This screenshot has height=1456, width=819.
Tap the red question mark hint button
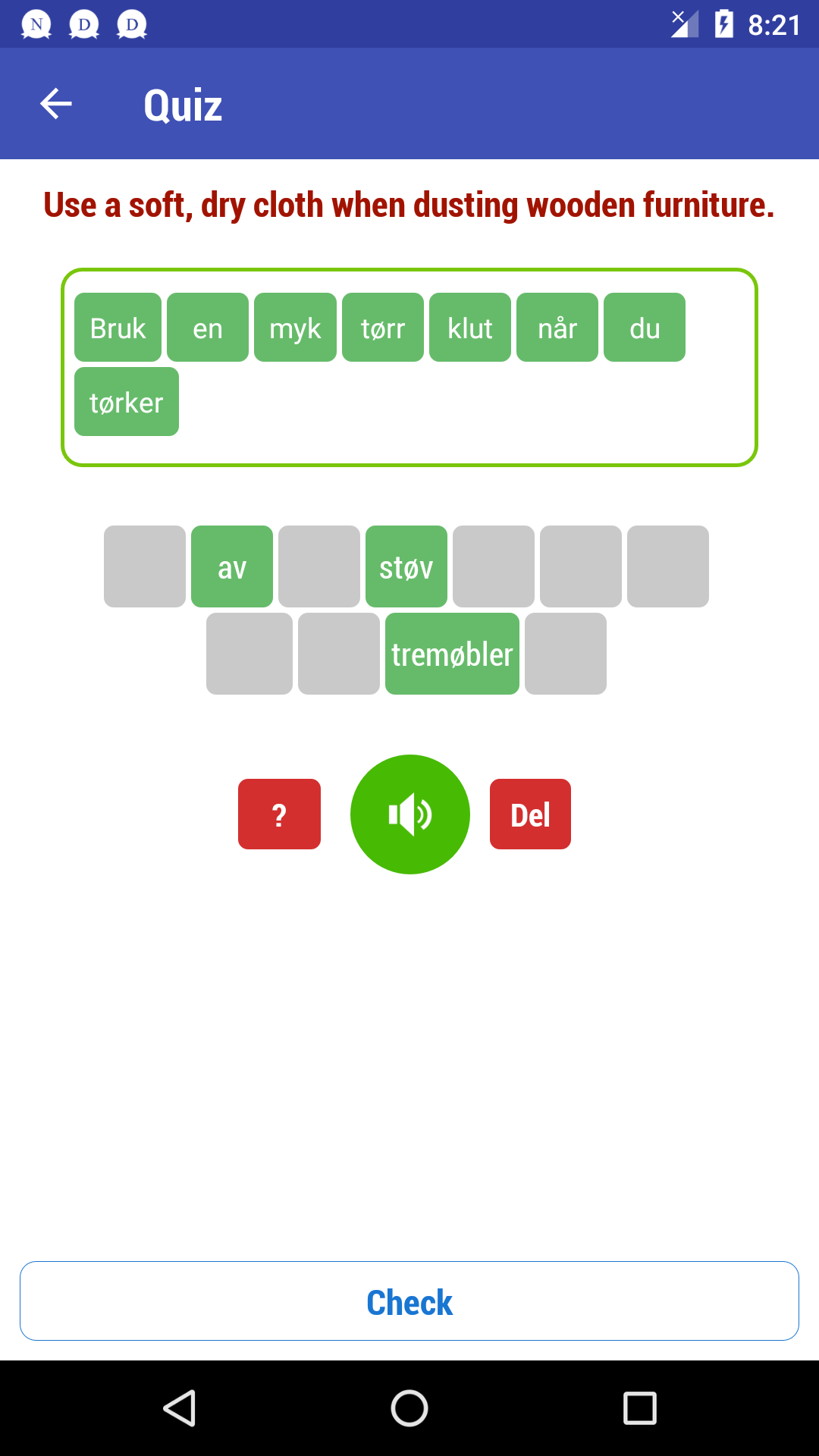point(279,814)
